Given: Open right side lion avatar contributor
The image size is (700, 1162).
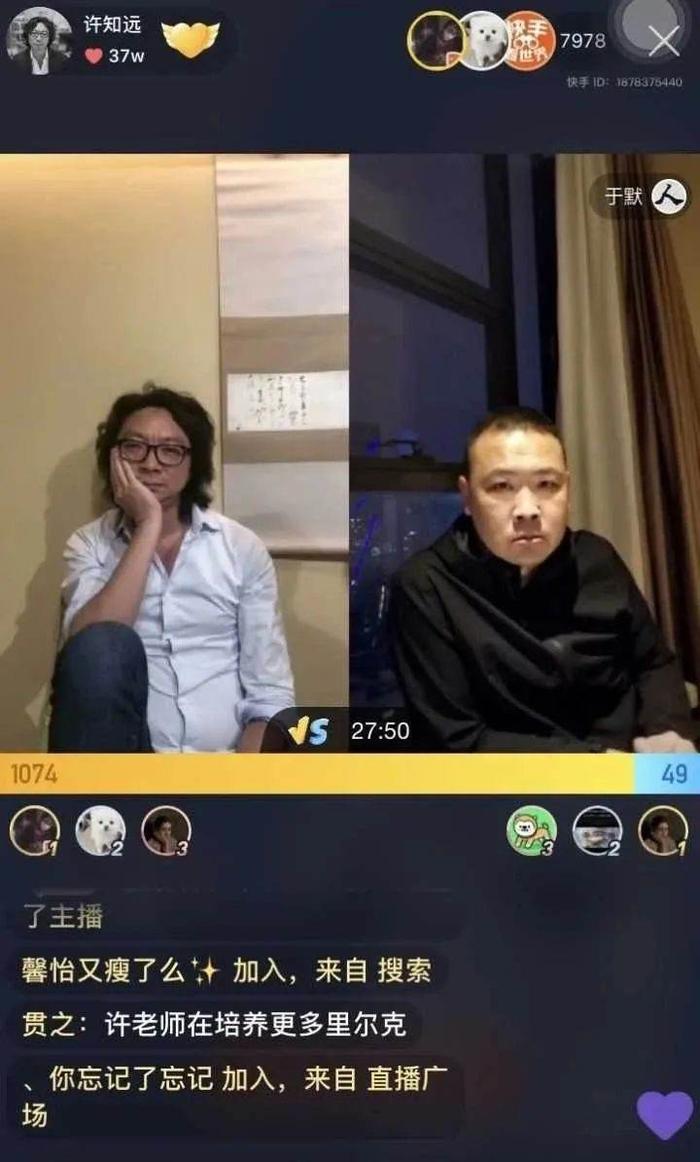Looking at the screenshot, I should pos(532,831).
